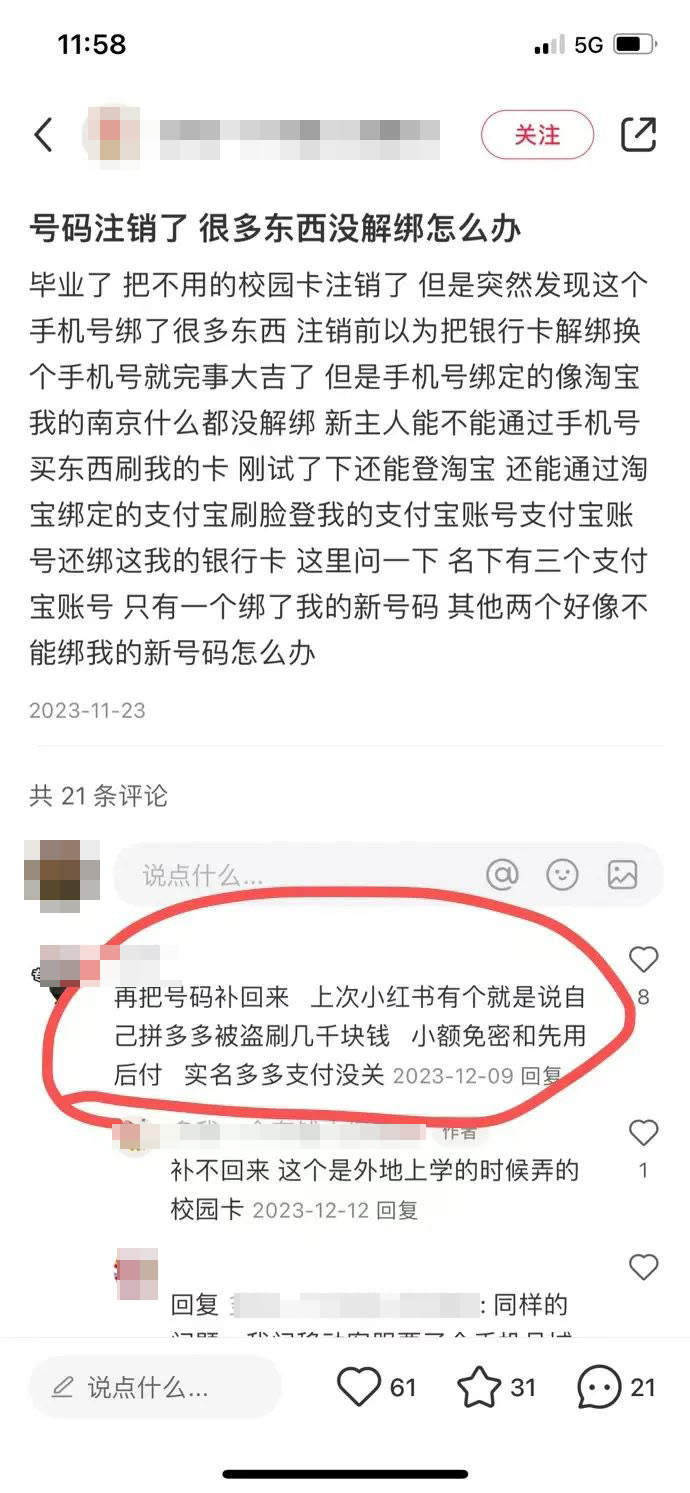Viewport: 690px width, 1493px height.
Task: Open the bottom 说点什么 input field
Action: [155, 1387]
